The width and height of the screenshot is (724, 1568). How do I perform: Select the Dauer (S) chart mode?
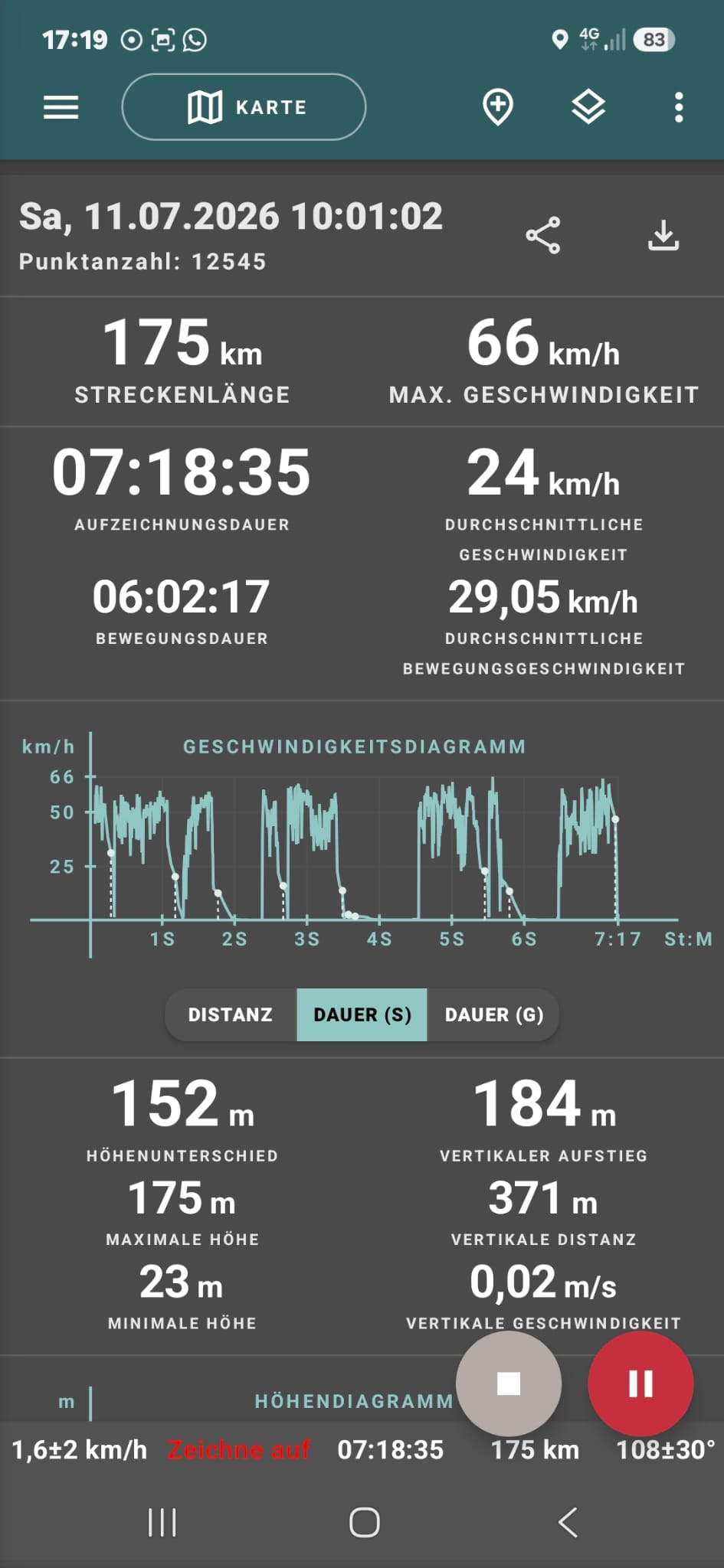coord(362,1014)
